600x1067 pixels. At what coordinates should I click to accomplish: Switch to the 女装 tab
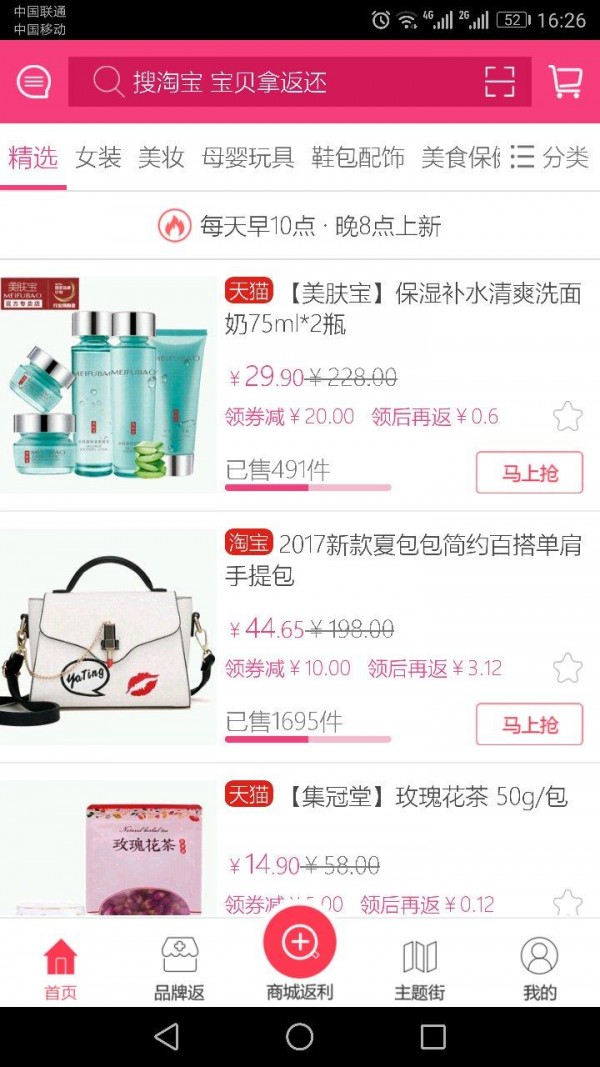point(98,157)
